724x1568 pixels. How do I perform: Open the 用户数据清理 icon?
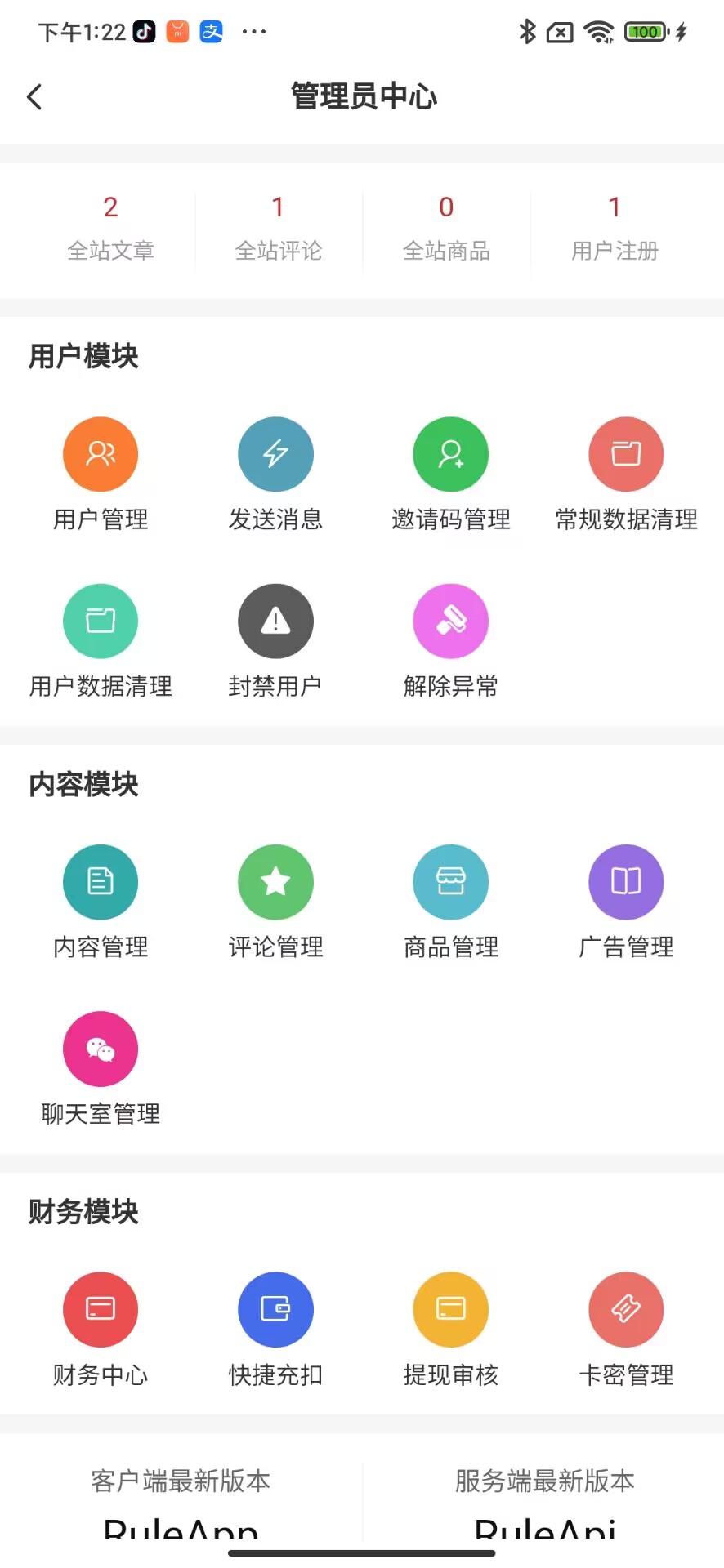[x=100, y=621]
